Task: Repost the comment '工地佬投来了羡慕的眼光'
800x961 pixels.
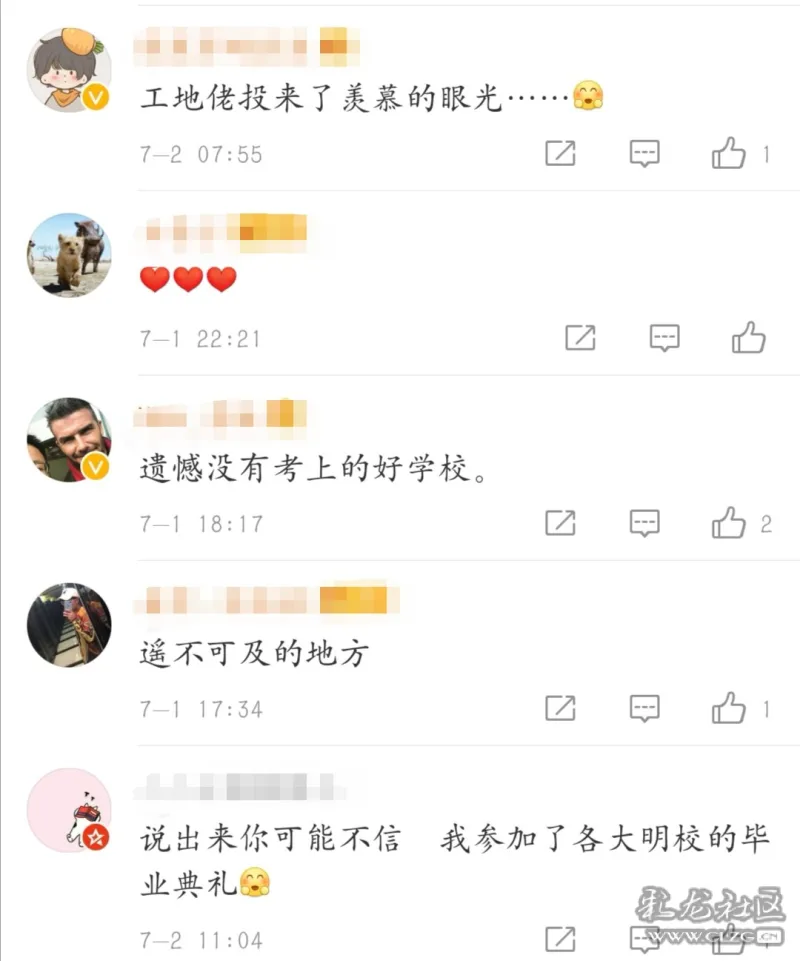Action: click(x=560, y=153)
